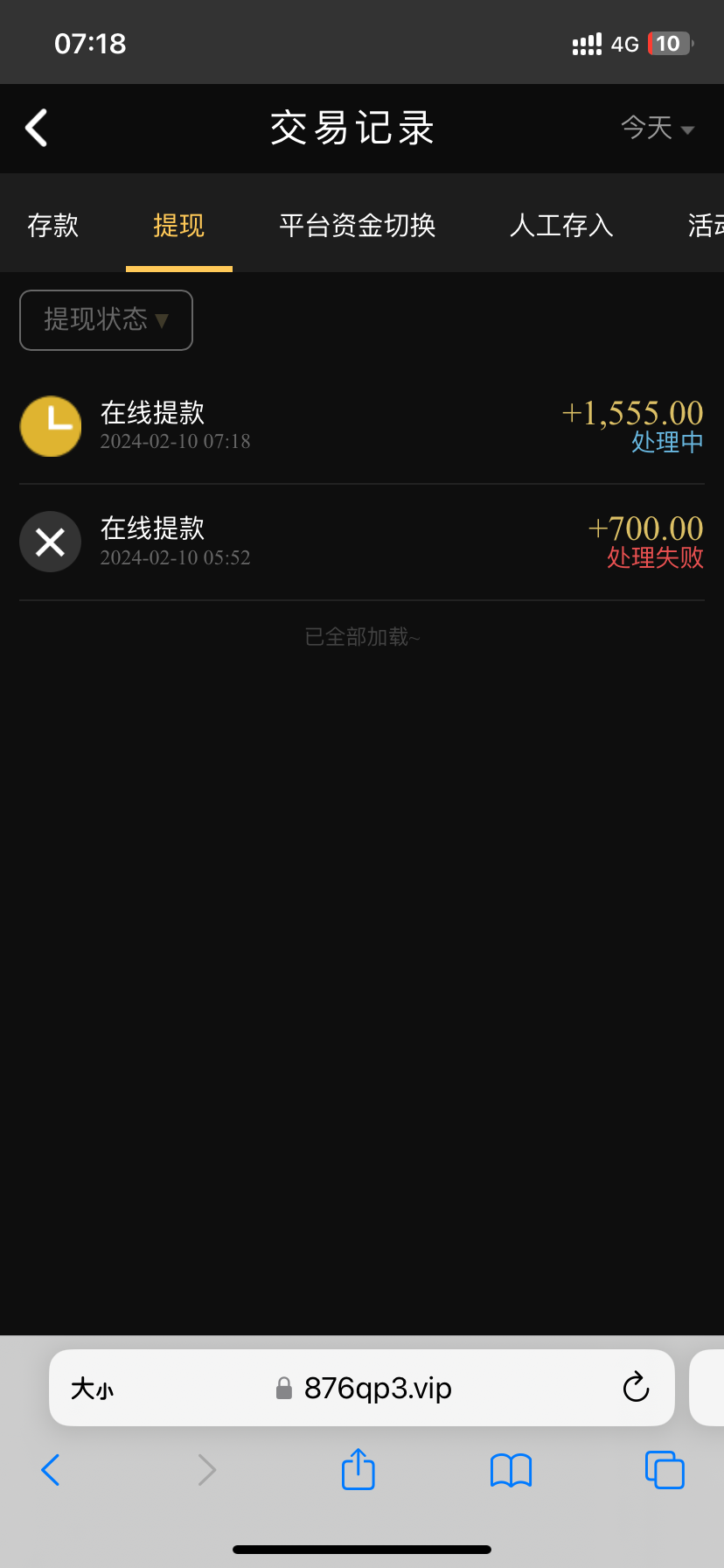Expand the 提现状态 filter dropdown

point(106,320)
